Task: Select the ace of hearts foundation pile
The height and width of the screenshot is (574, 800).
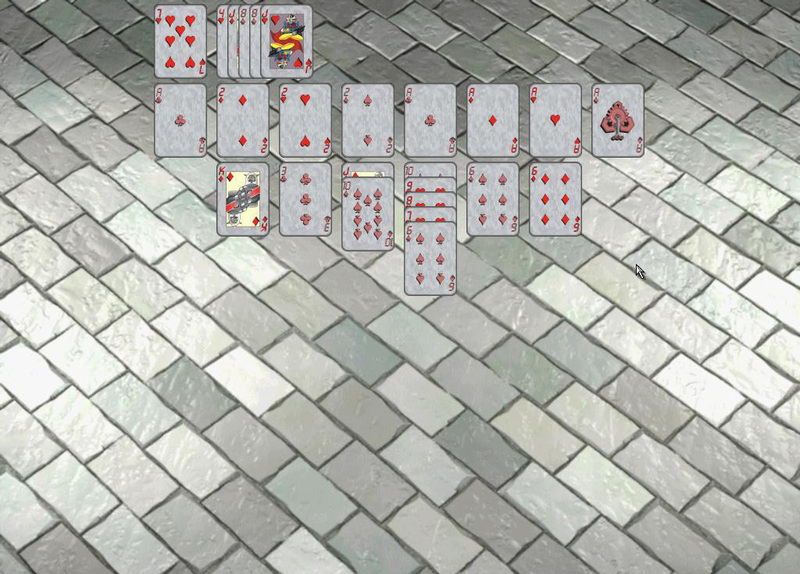Action: (556, 120)
